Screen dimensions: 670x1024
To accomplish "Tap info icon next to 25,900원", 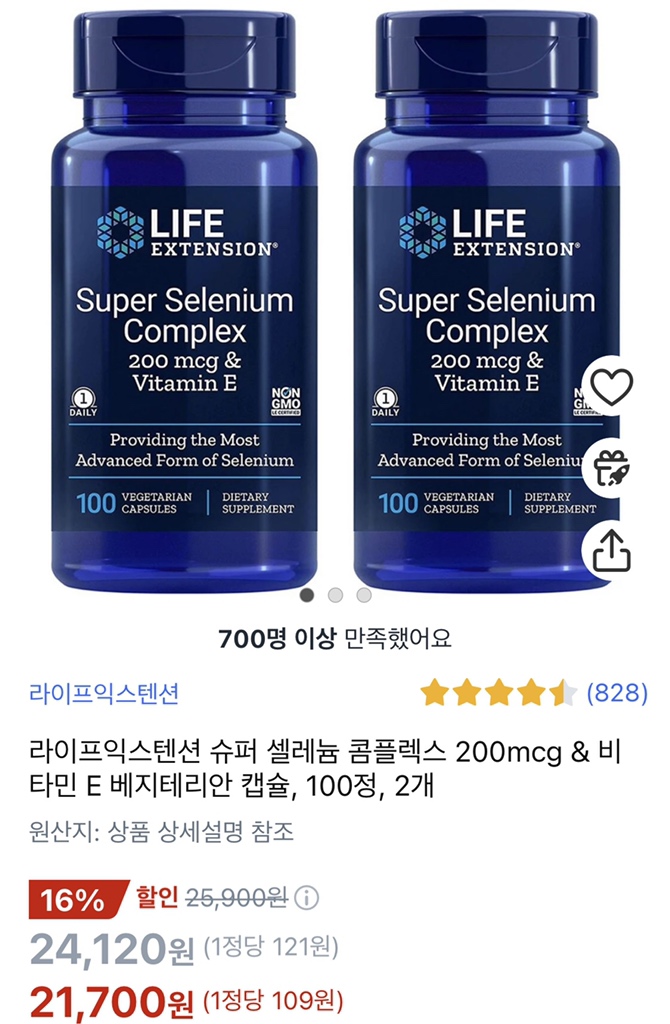I will (308, 898).
